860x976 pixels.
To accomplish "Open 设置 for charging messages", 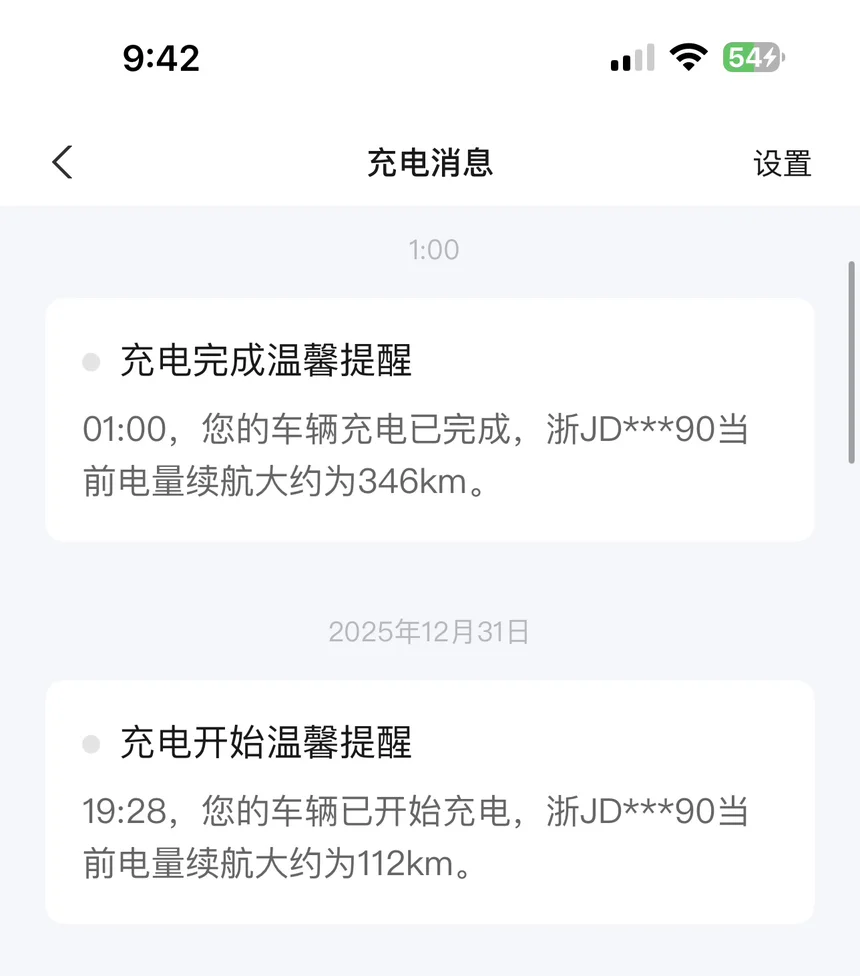I will 782,163.
